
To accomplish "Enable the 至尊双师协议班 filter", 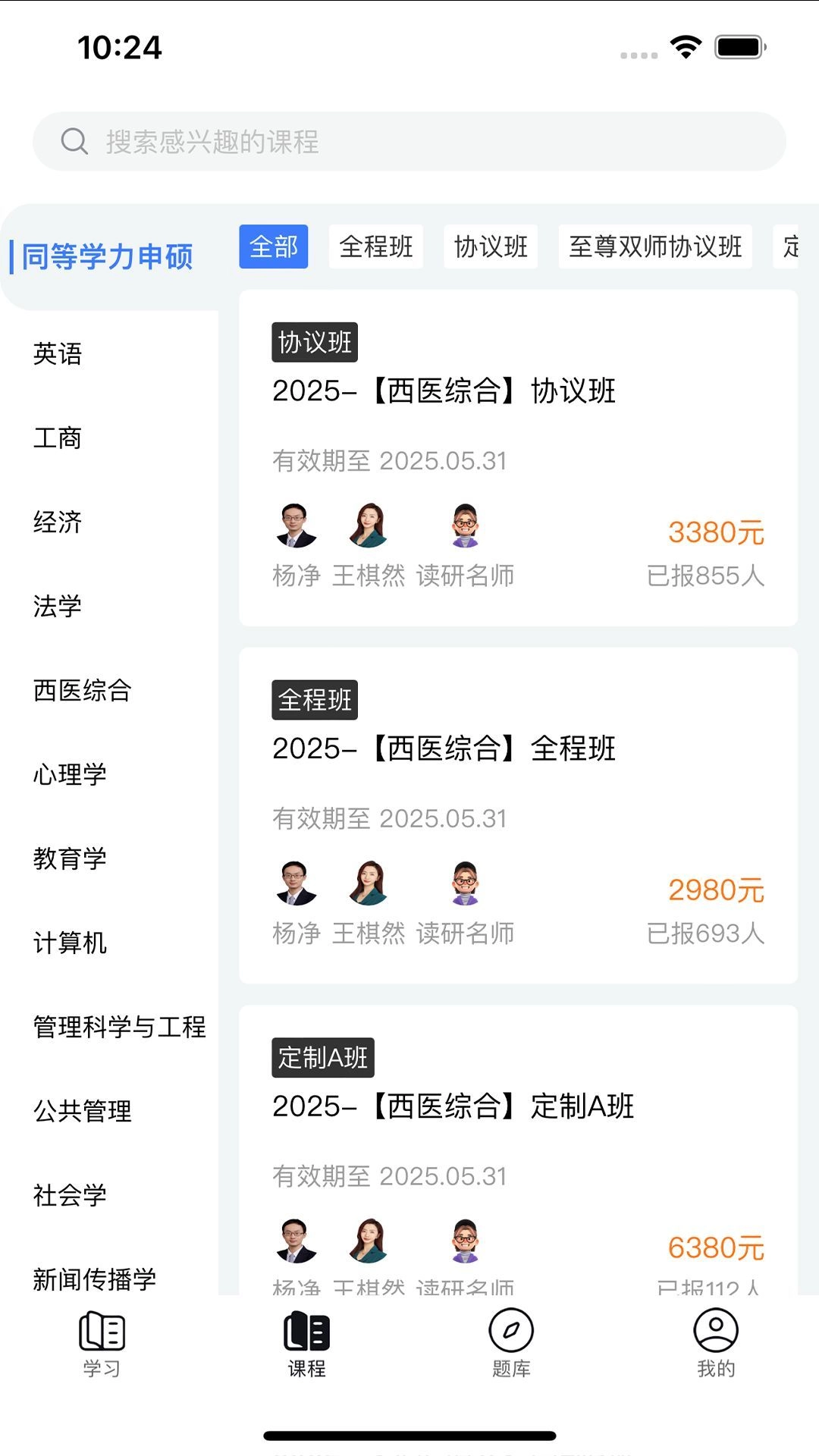I will [x=655, y=246].
